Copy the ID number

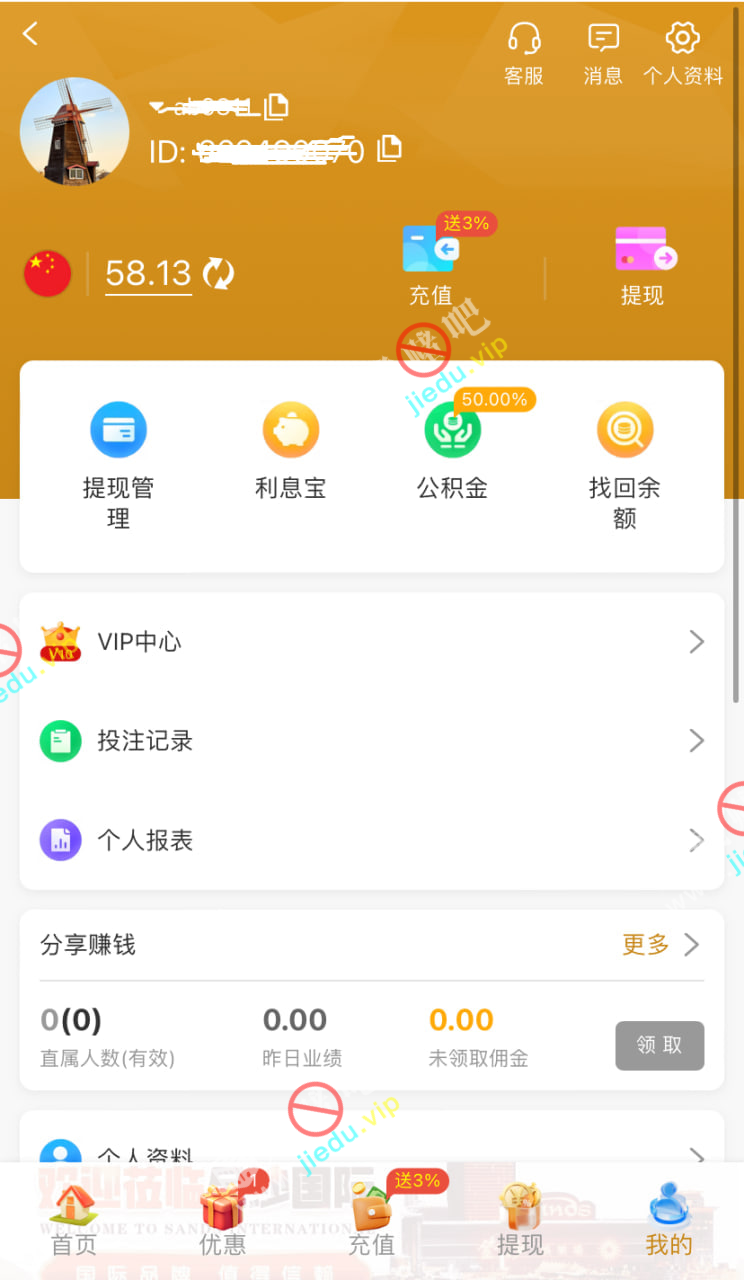tap(389, 150)
